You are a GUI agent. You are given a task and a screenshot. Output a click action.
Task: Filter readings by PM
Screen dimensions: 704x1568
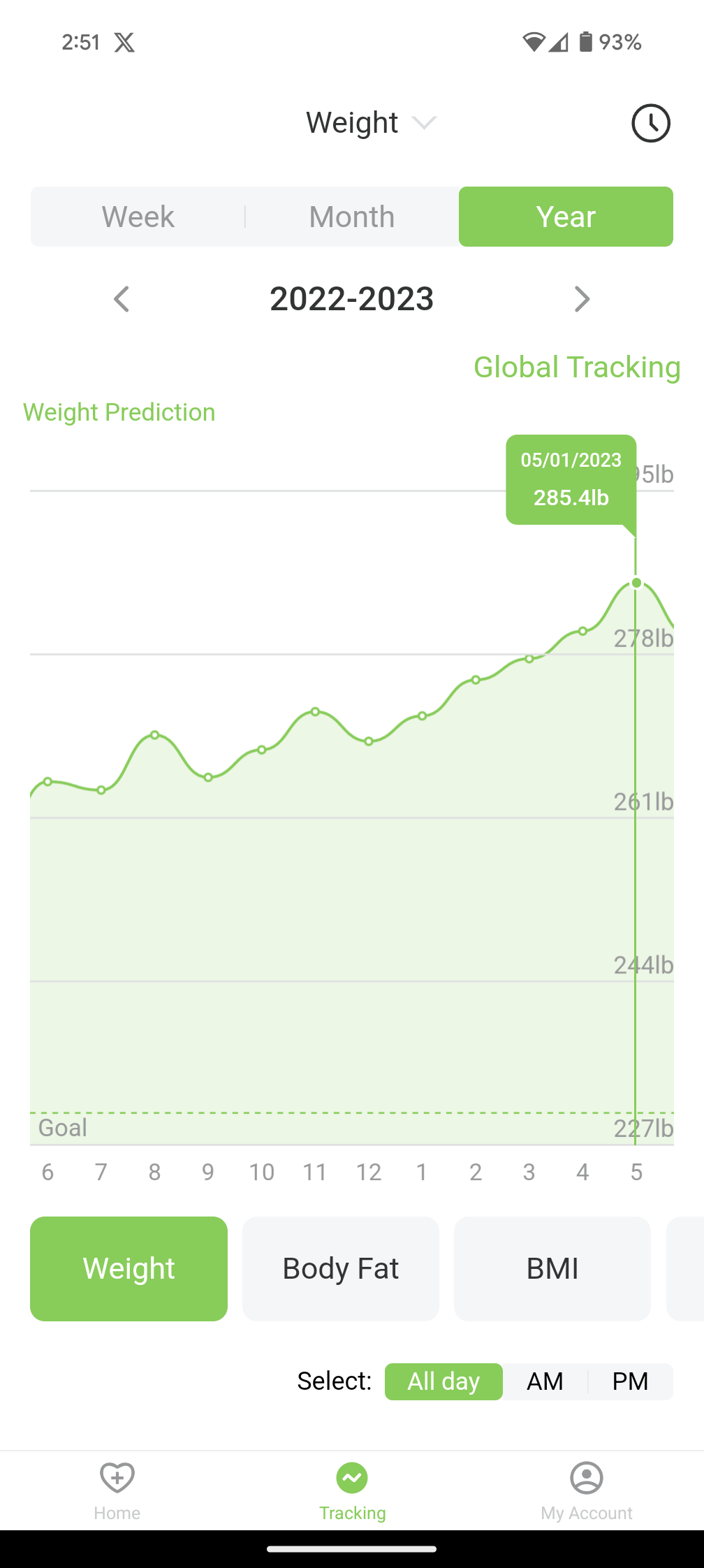pyautogui.click(x=630, y=1381)
